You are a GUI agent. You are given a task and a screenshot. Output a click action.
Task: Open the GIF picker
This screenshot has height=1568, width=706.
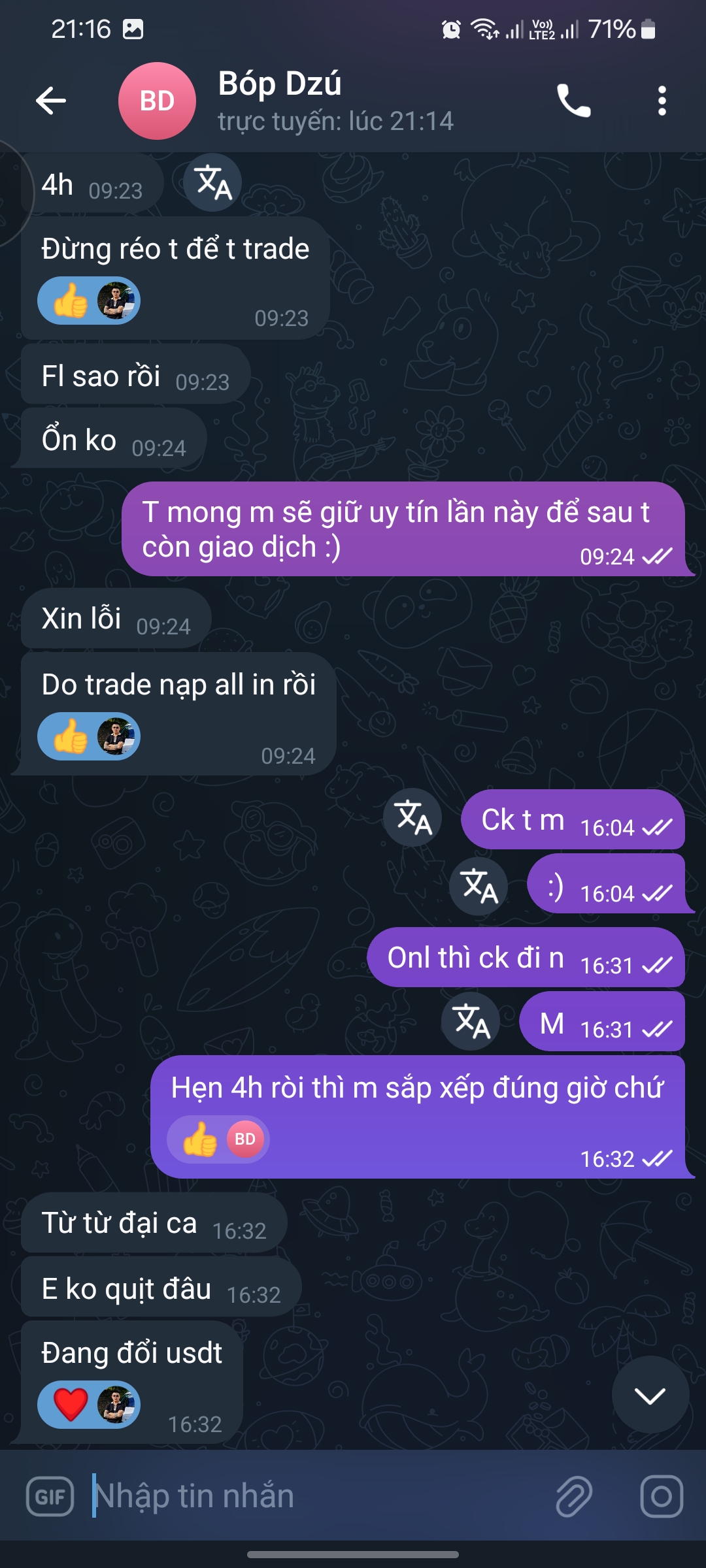click(x=50, y=1496)
